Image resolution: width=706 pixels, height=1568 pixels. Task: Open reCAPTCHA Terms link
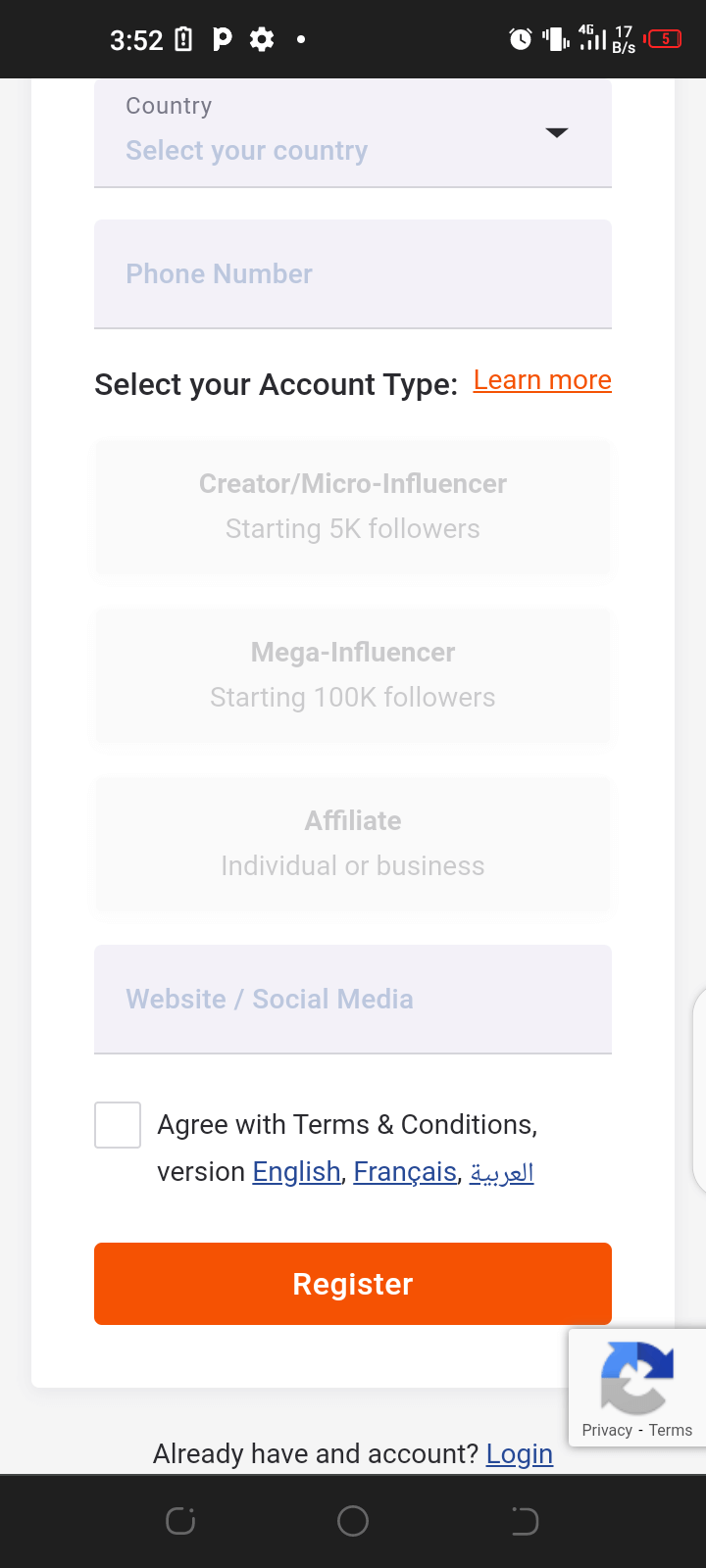(671, 1431)
